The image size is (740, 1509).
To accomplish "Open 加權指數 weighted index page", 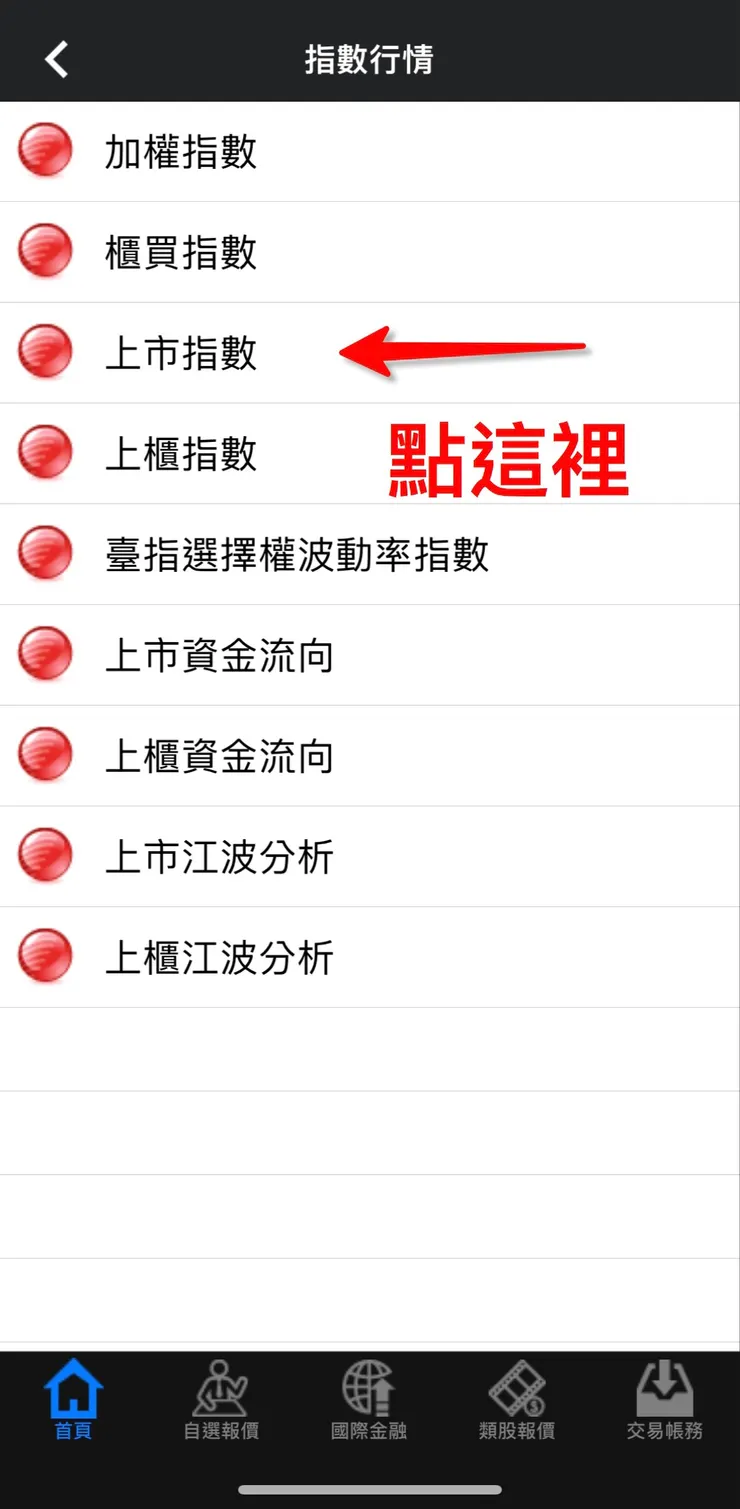I will tap(180, 151).
